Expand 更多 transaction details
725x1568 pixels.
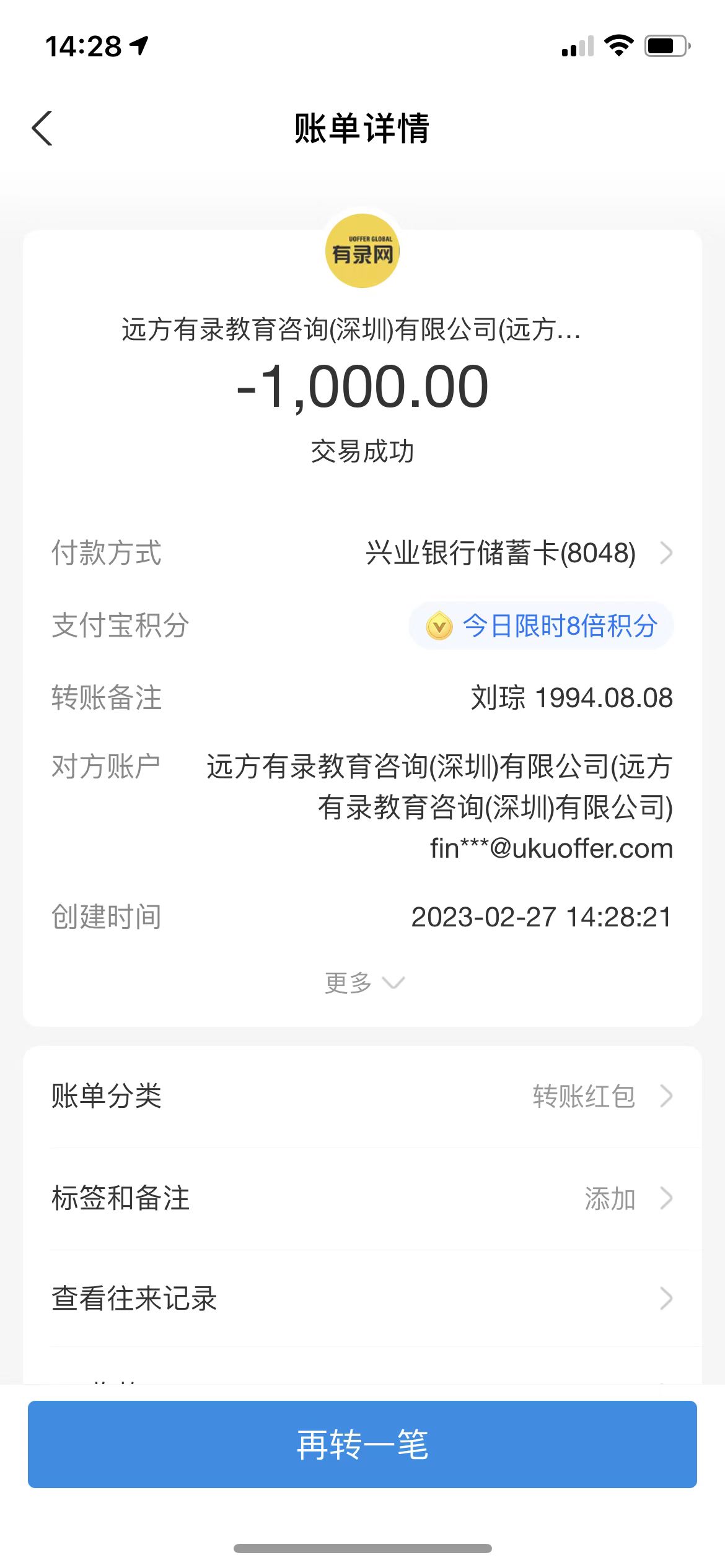point(363,983)
